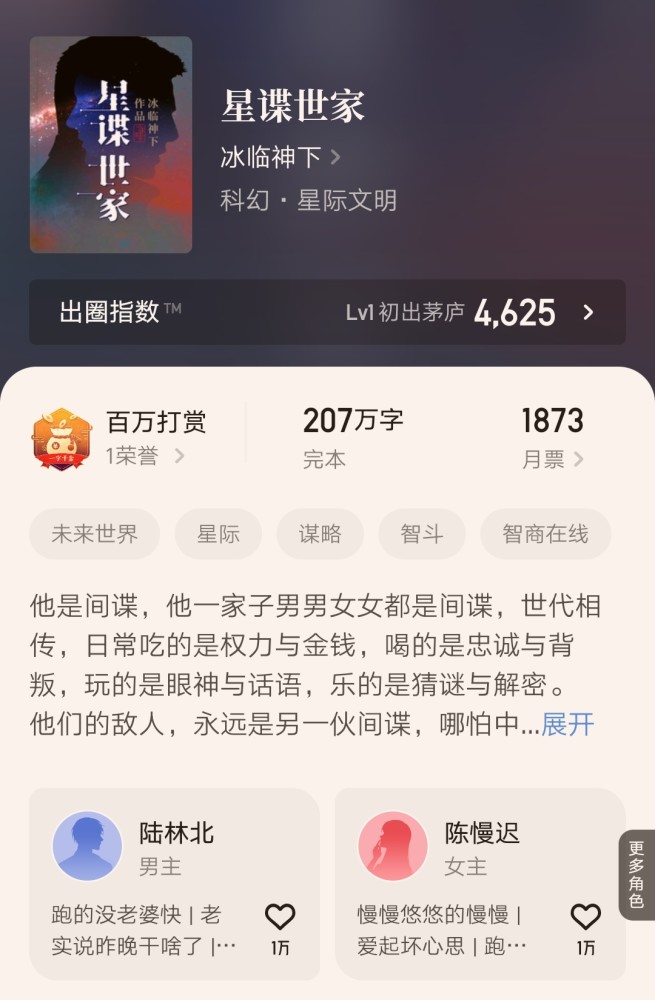The image size is (655, 1000).
Task: Open the 出圈指数 details row
Action: 327,312
